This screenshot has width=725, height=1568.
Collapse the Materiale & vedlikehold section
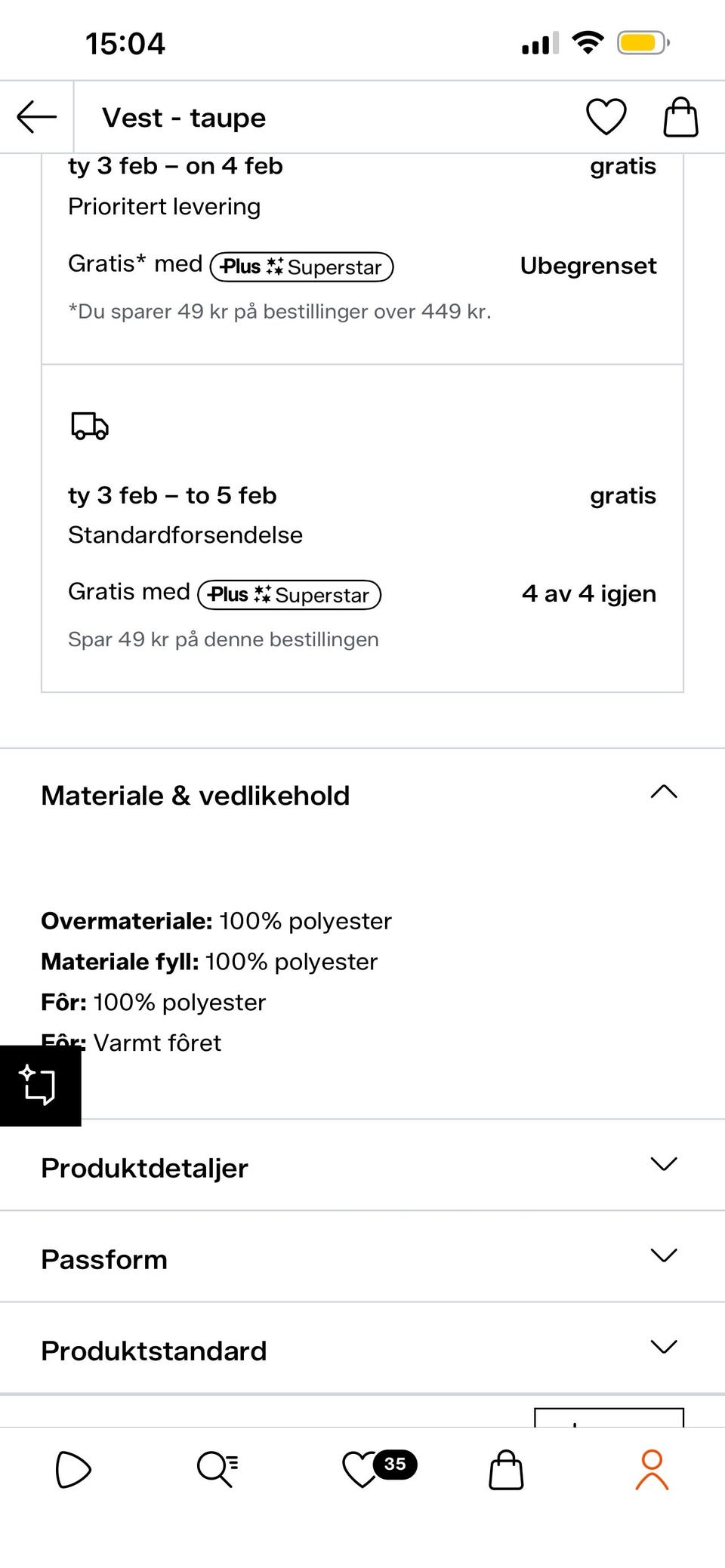coord(663,792)
